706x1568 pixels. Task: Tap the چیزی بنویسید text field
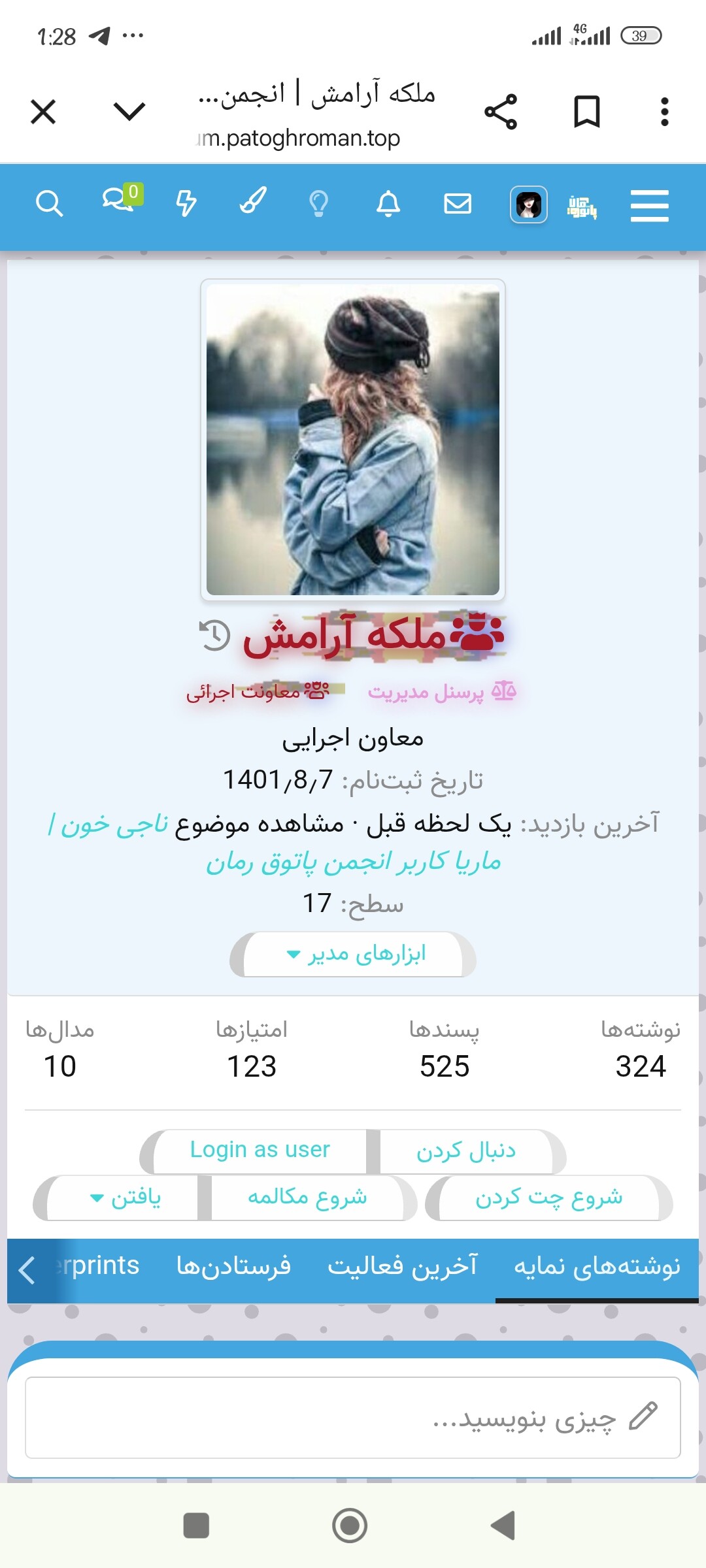(x=353, y=1417)
